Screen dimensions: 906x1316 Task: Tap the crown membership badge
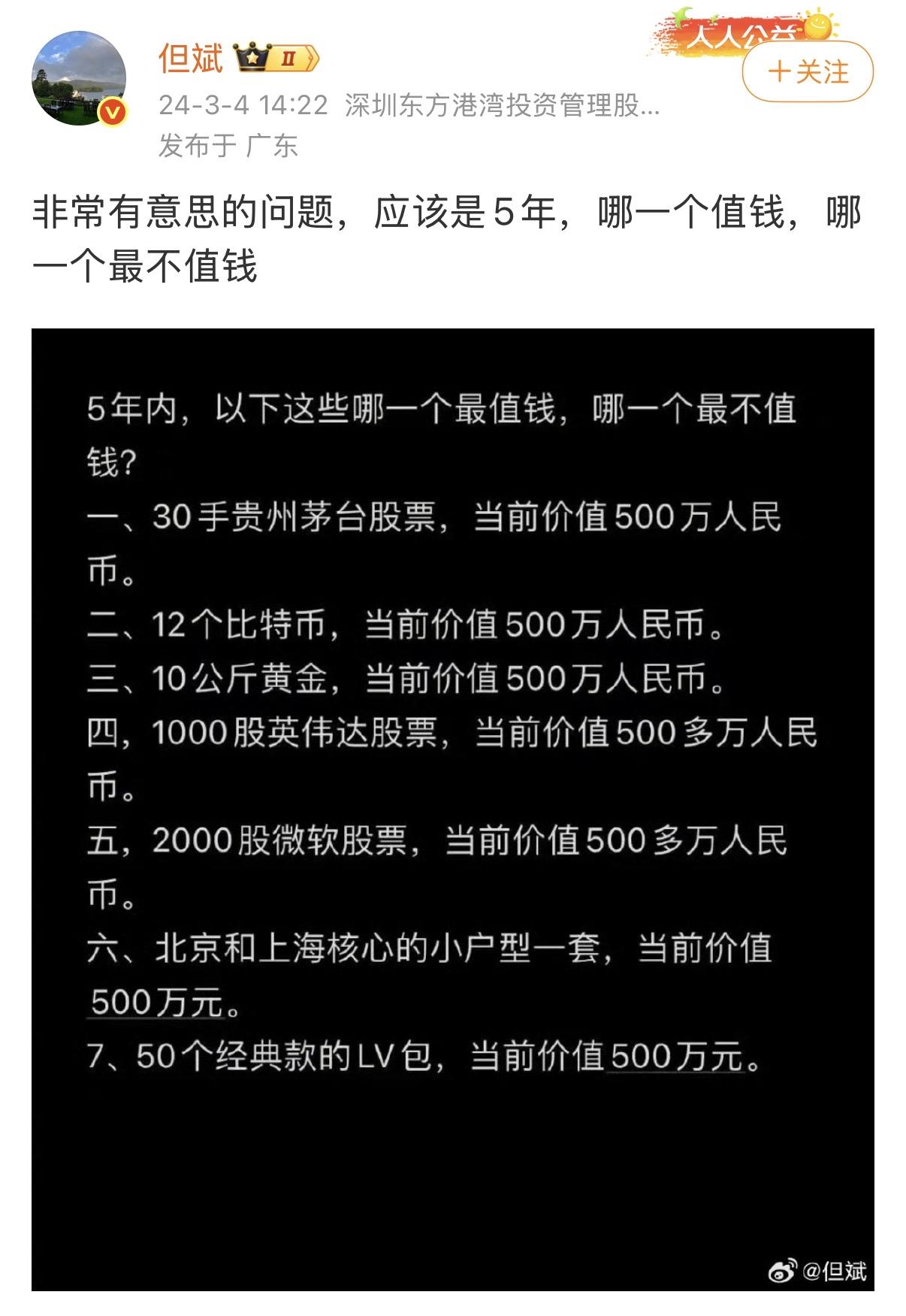point(276,58)
